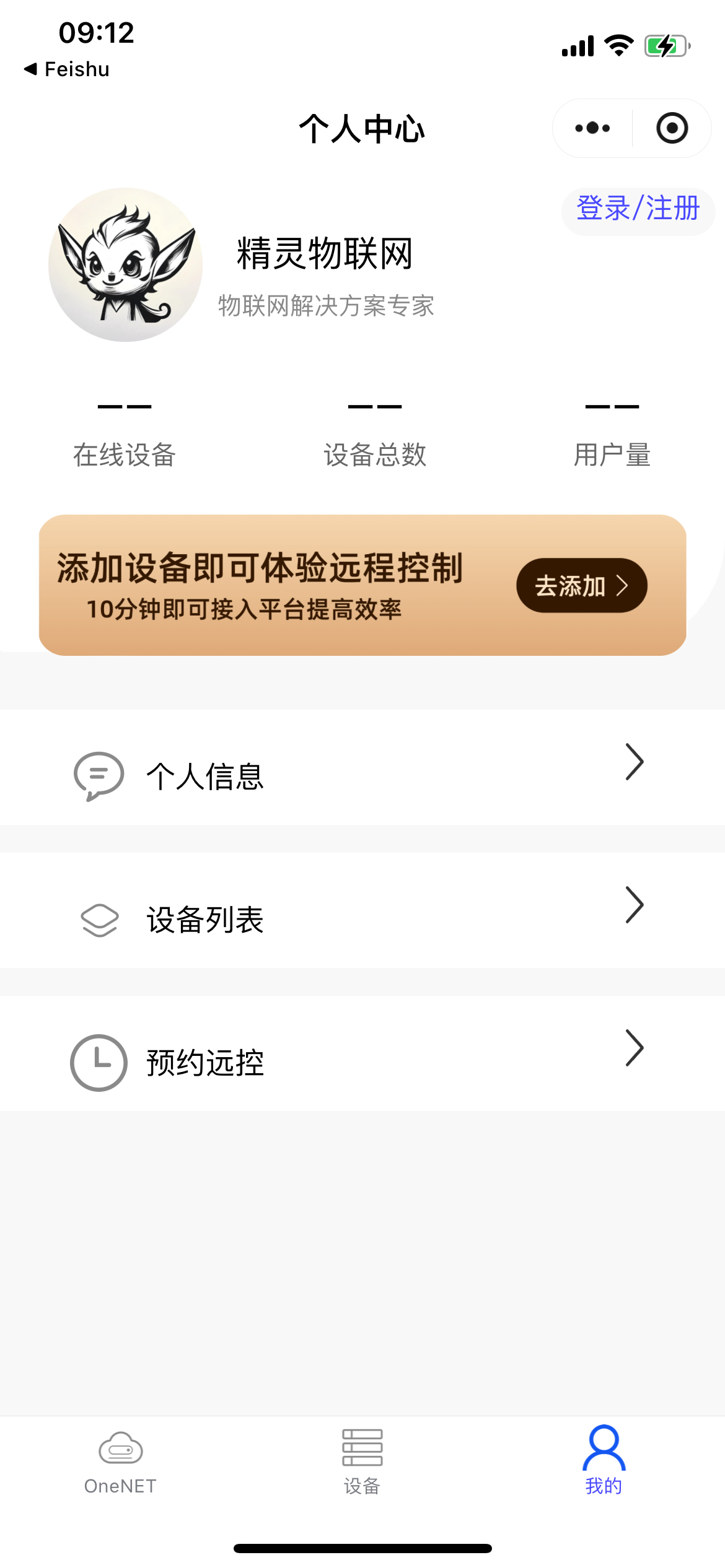Open the mini program more-options menu
Image resolution: width=725 pixels, height=1568 pixels.
pyautogui.click(x=592, y=128)
